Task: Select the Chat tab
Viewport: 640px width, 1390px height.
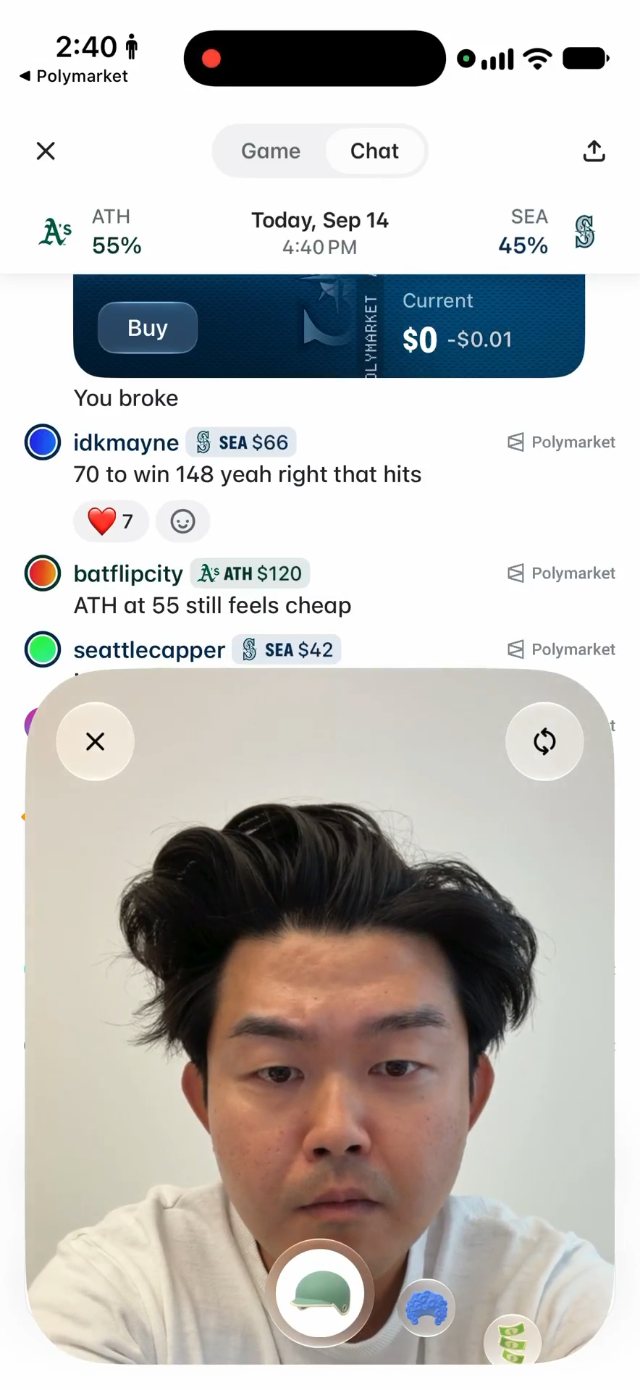Action: [x=374, y=151]
